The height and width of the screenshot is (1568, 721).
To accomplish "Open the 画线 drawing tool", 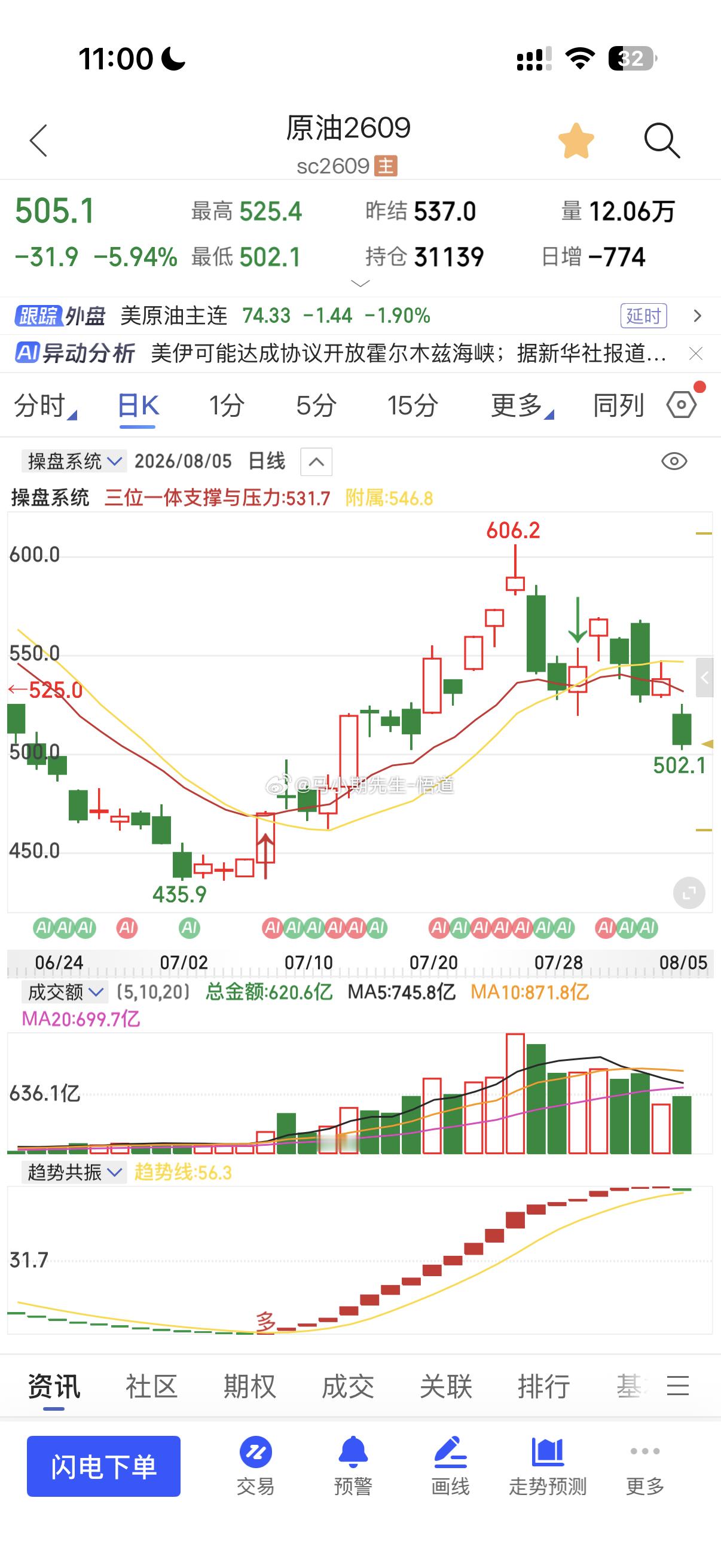I will point(450,1466).
